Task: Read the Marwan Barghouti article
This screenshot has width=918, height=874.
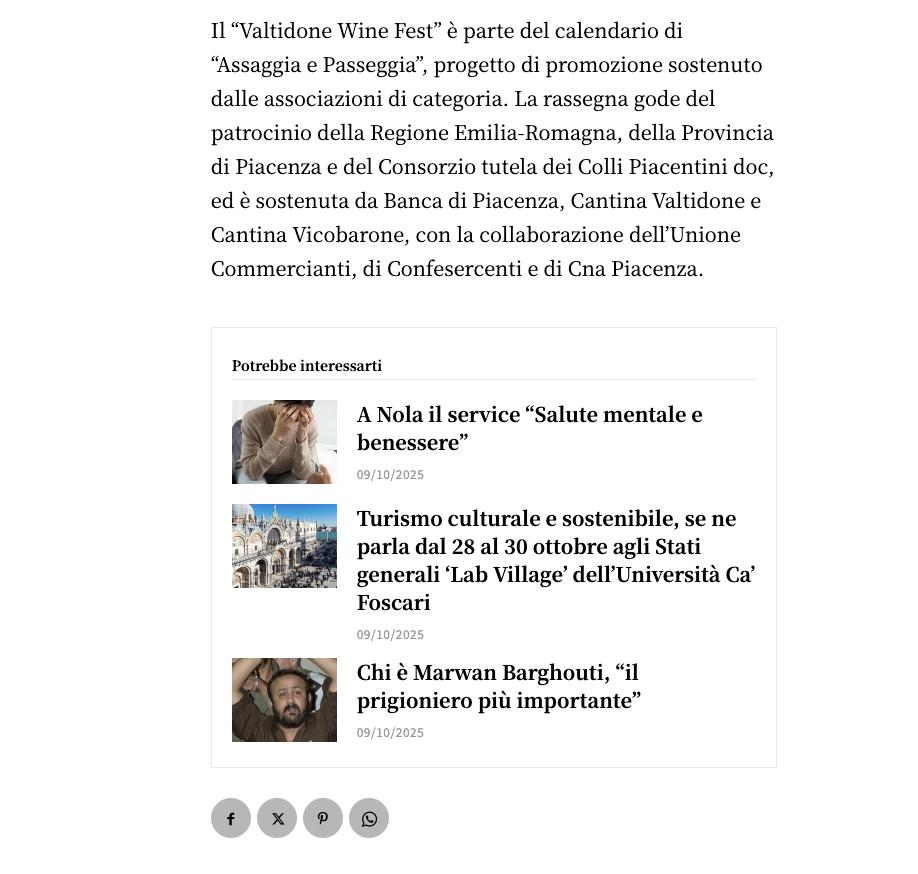Action: [498, 686]
